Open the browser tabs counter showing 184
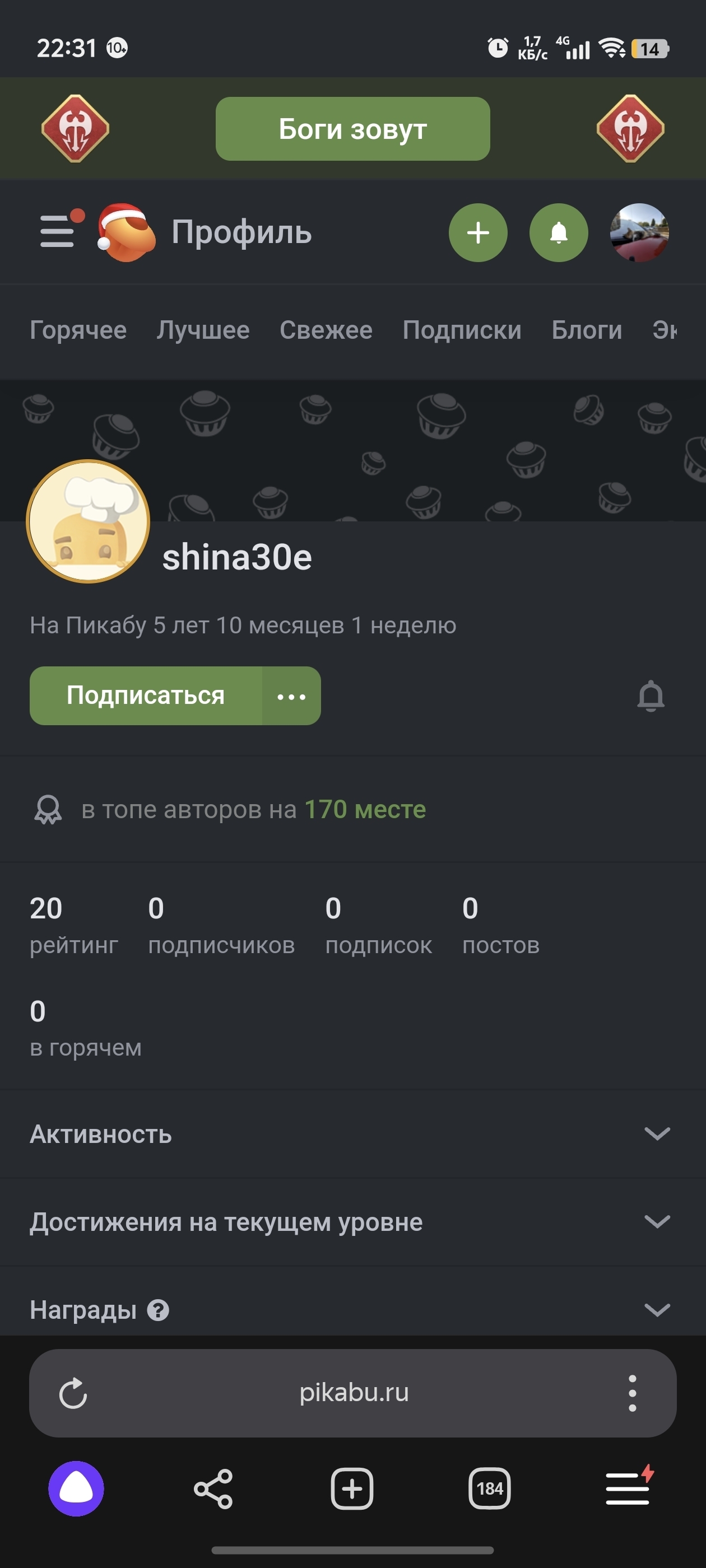The image size is (706, 1568). tap(490, 1489)
